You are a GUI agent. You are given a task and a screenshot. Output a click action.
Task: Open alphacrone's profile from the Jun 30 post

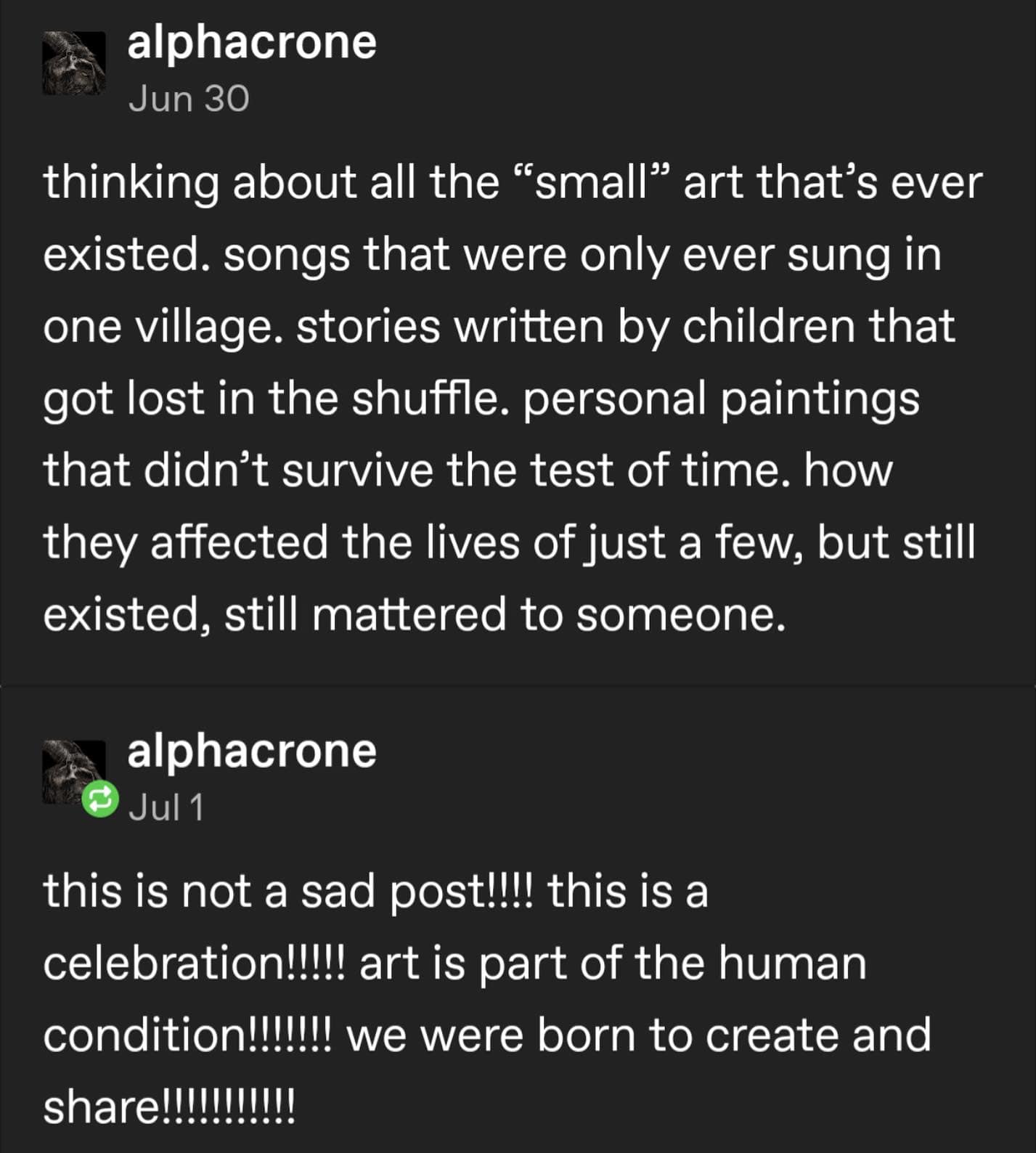pyautogui.click(x=252, y=43)
